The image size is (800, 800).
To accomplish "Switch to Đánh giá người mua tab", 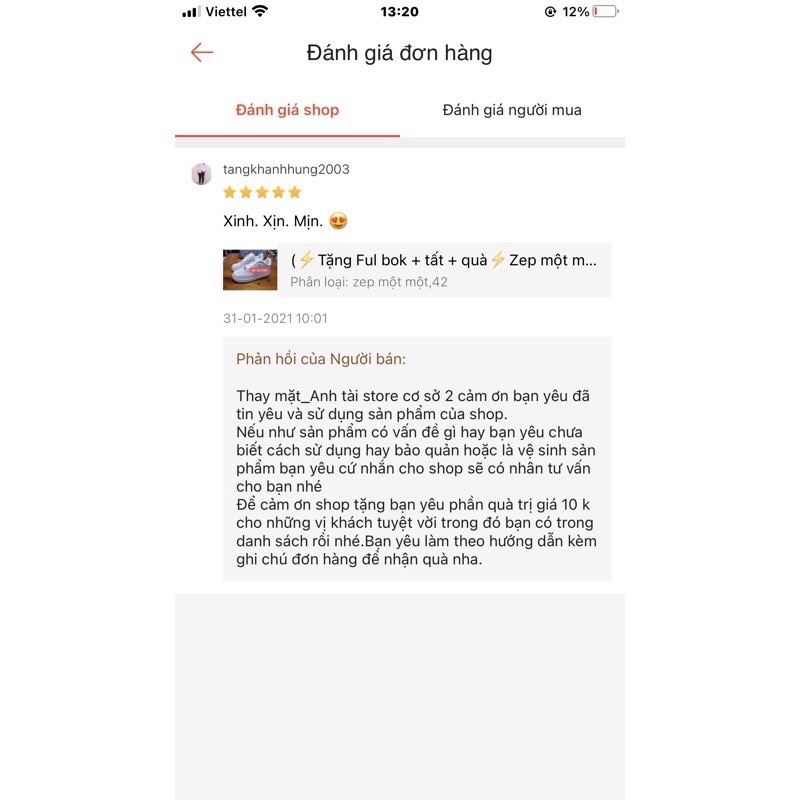I will [512, 110].
